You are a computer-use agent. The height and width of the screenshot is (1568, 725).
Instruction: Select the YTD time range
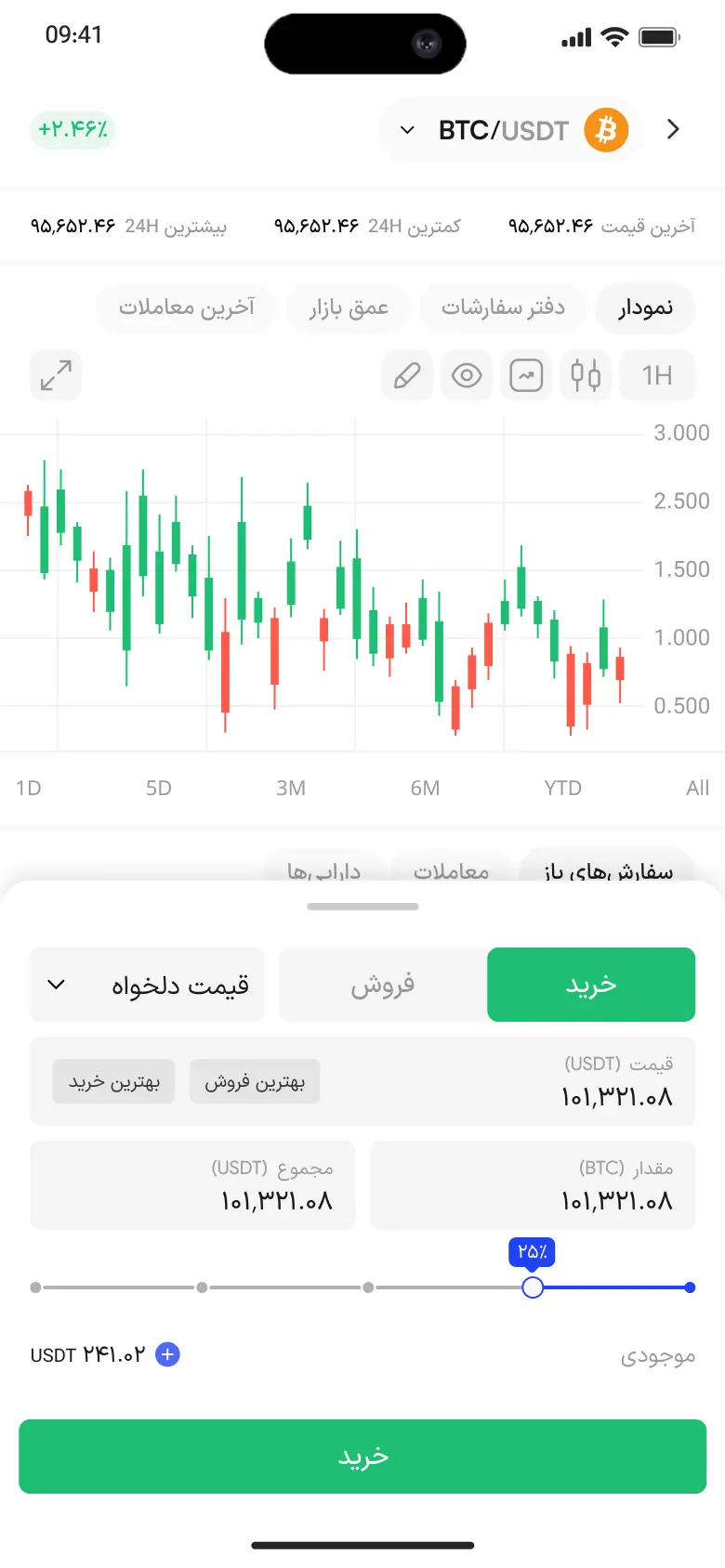(x=562, y=788)
